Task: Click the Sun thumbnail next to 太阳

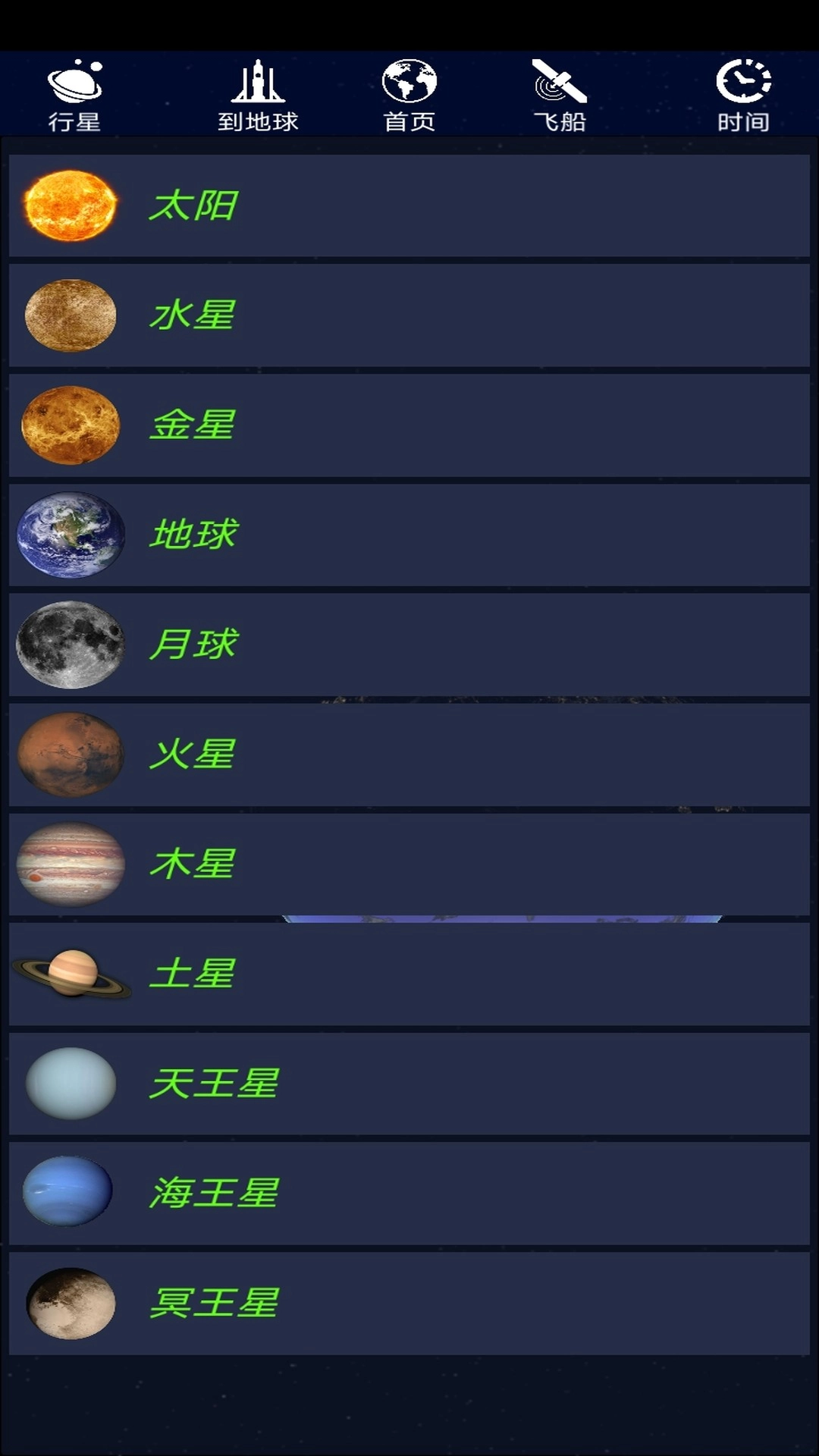Action: 70,205
